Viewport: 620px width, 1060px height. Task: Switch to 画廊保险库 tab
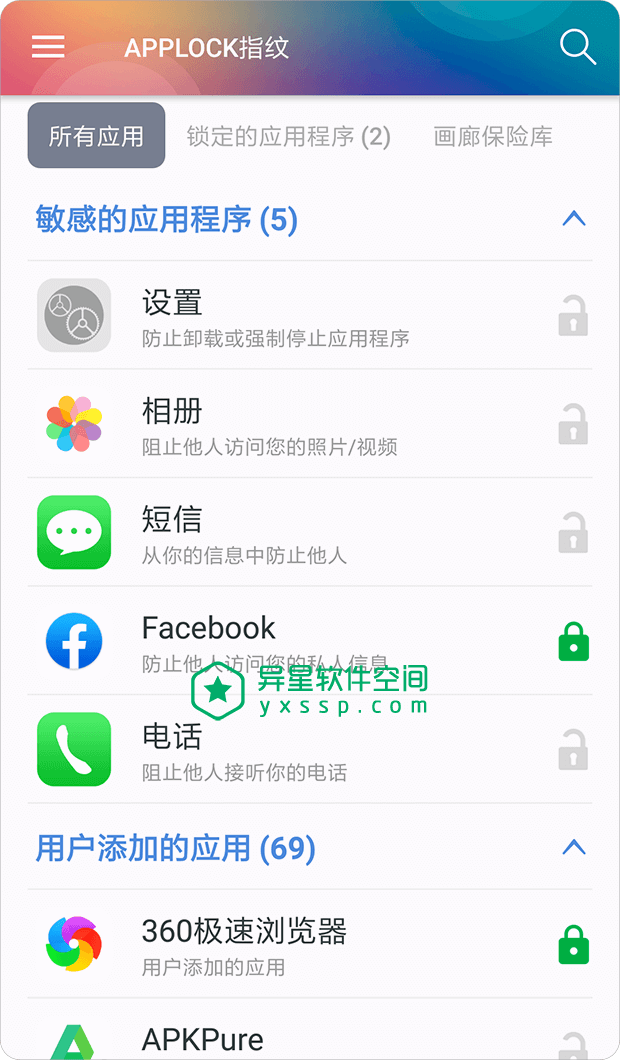(493, 136)
